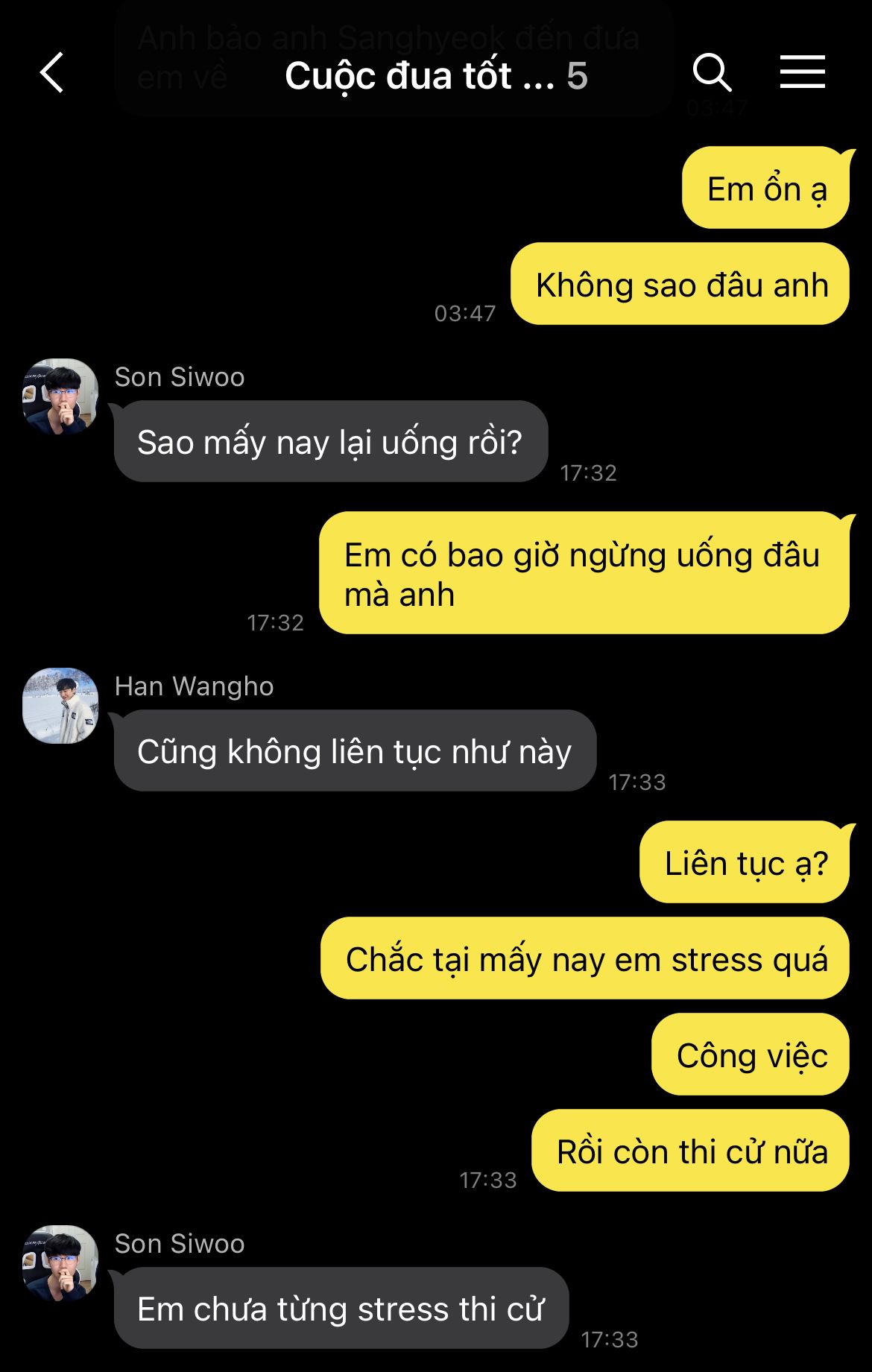Go back to the chat list

click(x=51, y=73)
